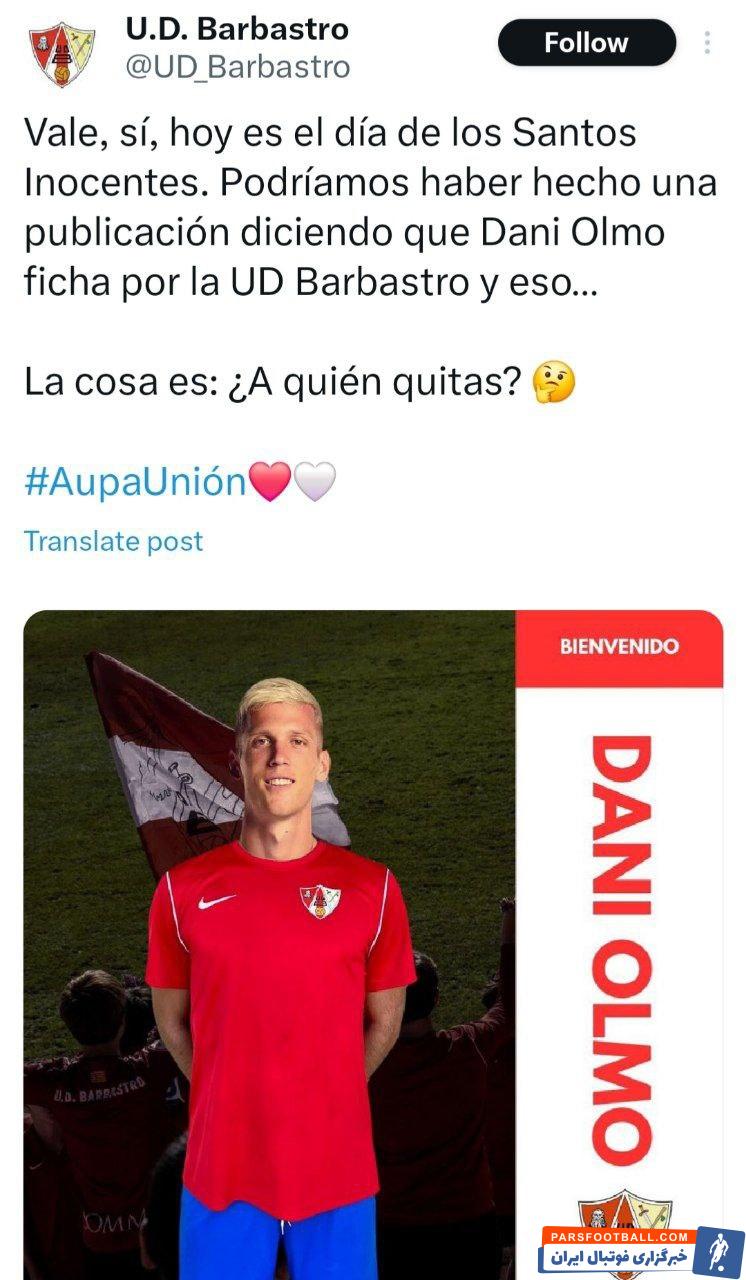Open the #AupaUnión hashtag
The image size is (746, 1280).
(135, 482)
